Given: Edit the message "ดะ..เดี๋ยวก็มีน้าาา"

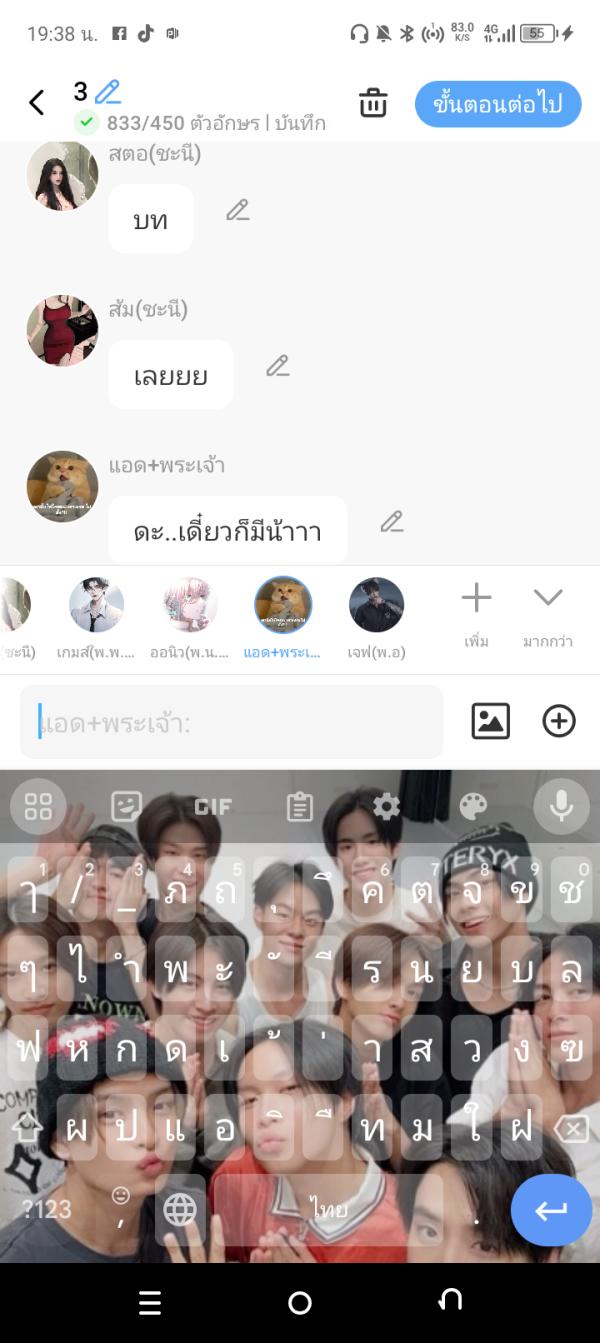Looking at the screenshot, I should [x=391, y=522].
